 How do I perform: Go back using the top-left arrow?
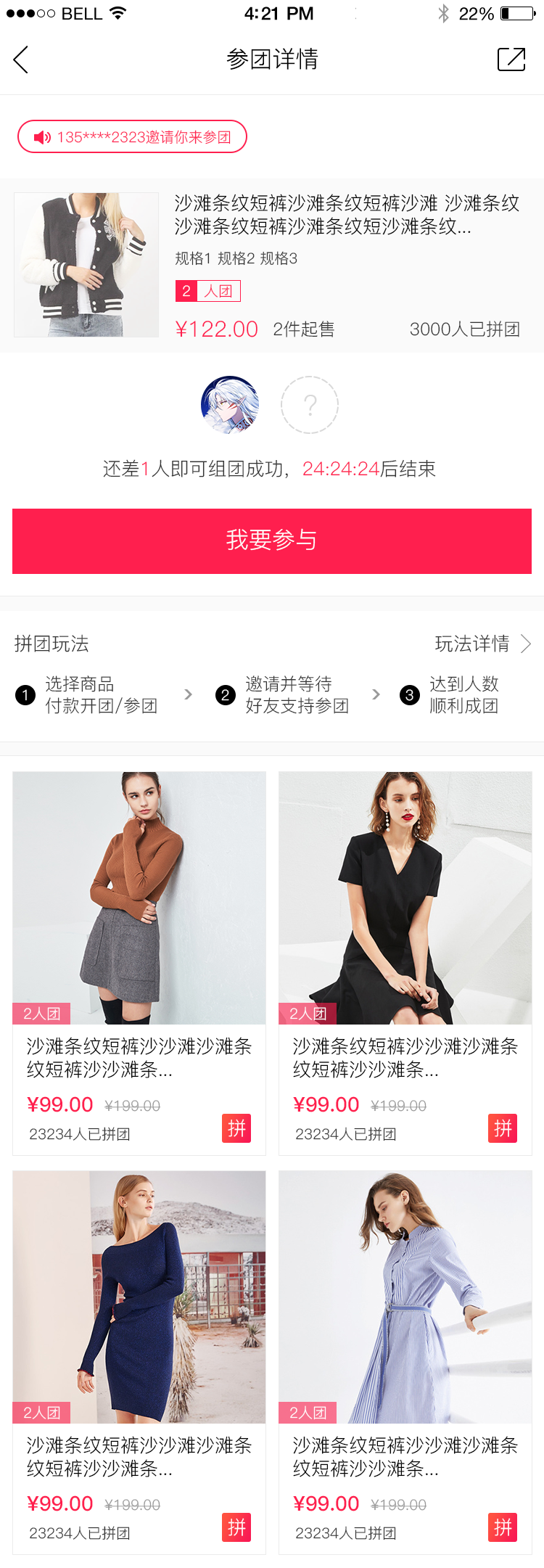pyautogui.click(x=22, y=59)
